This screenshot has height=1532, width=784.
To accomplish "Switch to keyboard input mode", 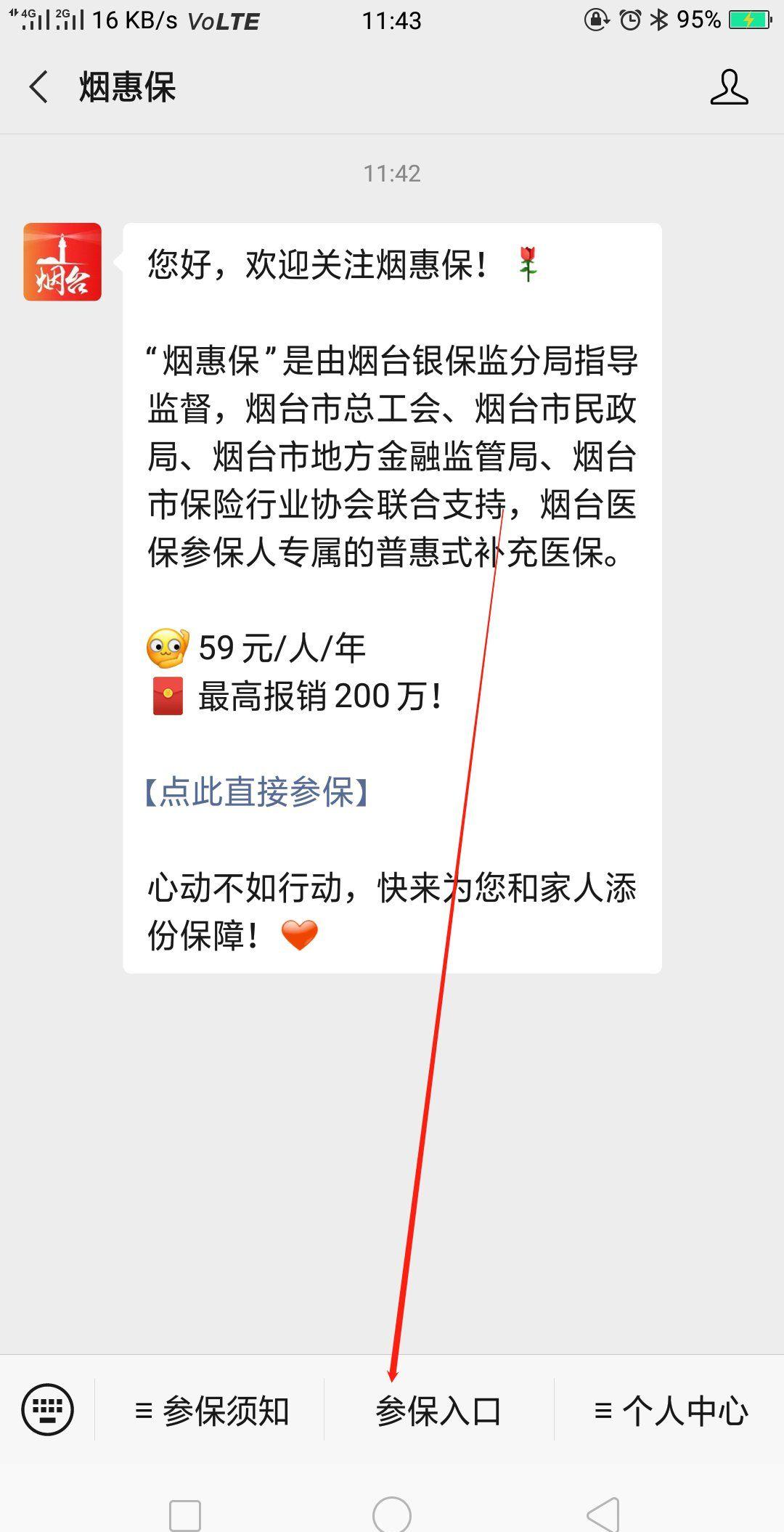I will click(47, 1411).
